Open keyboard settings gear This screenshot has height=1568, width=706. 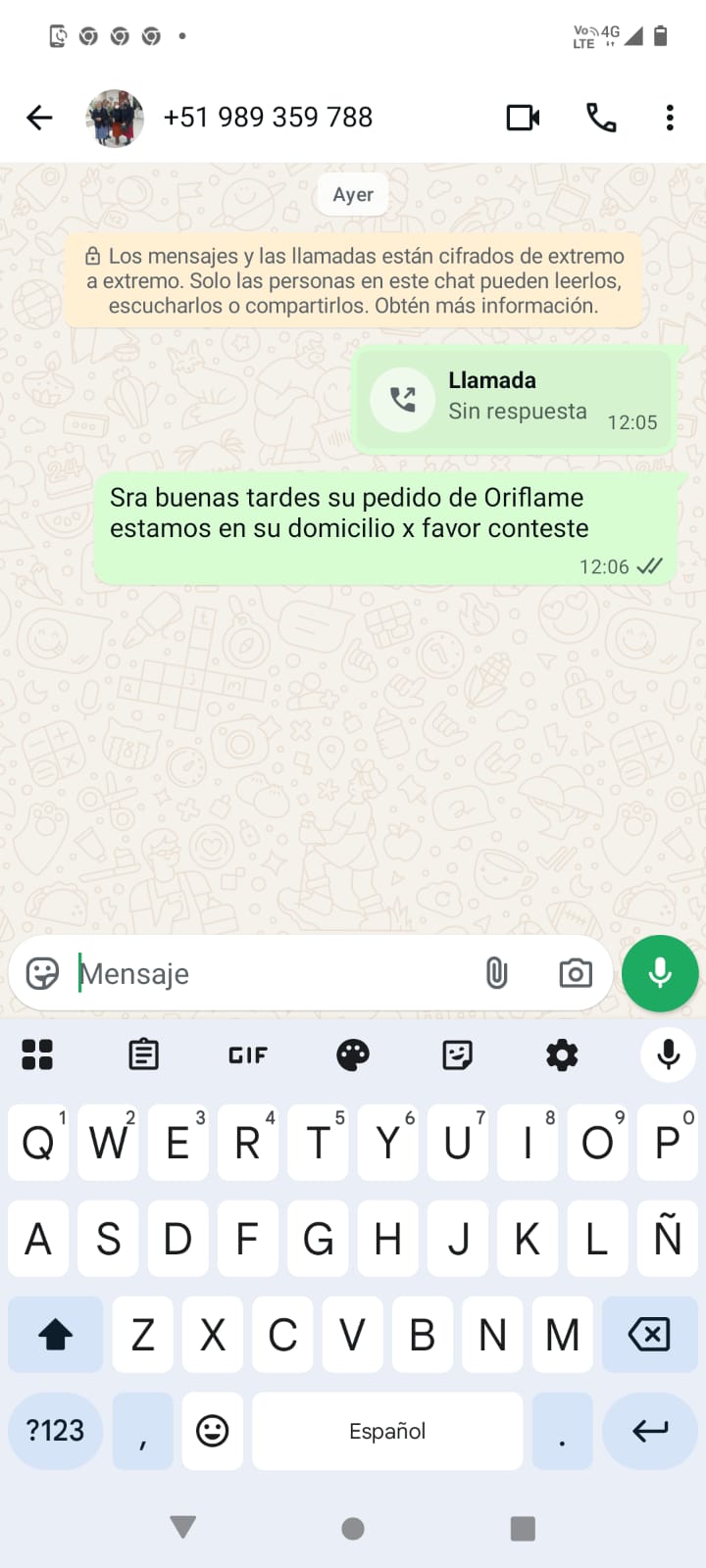(x=562, y=1054)
